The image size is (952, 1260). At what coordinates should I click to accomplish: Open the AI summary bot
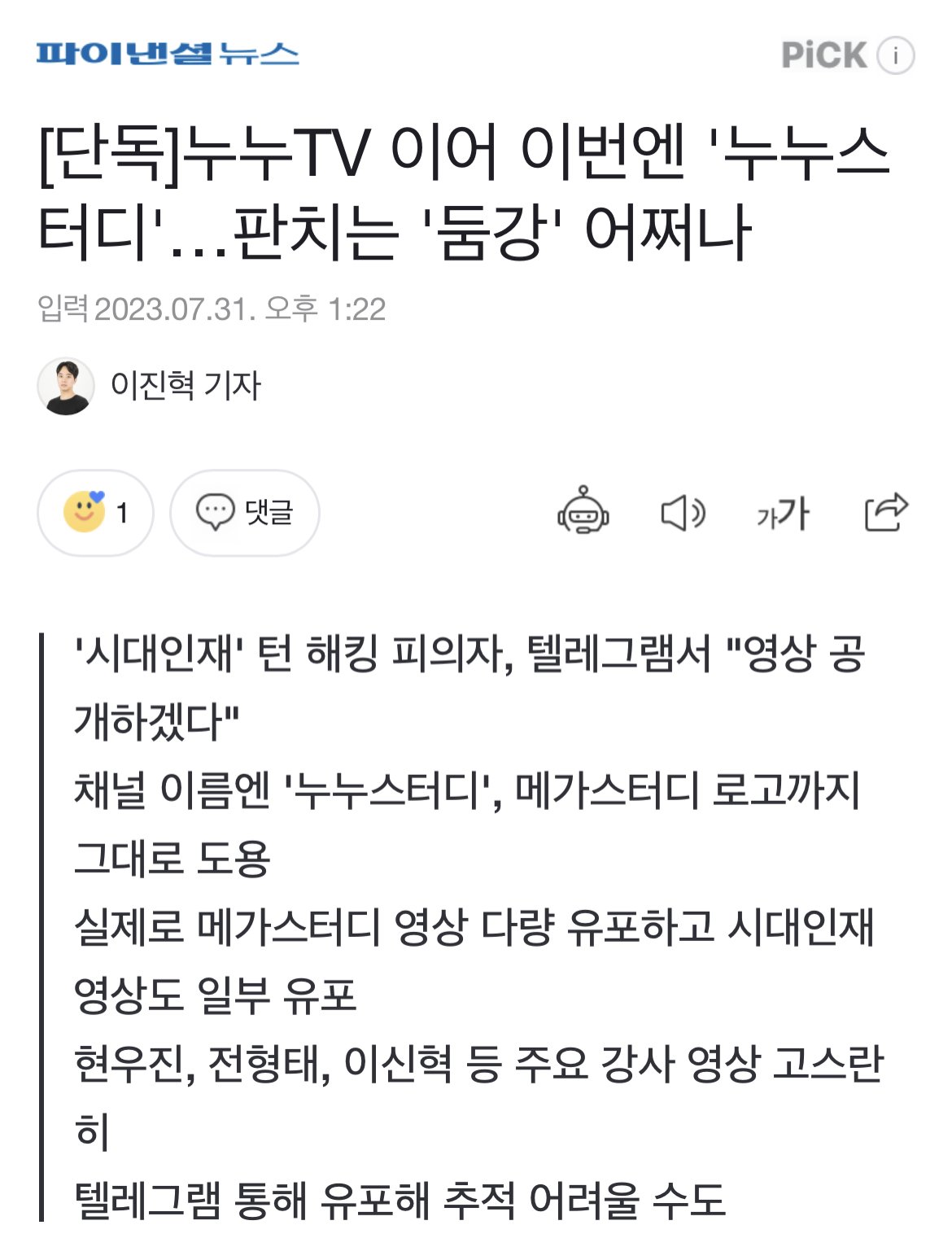(583, 513)
